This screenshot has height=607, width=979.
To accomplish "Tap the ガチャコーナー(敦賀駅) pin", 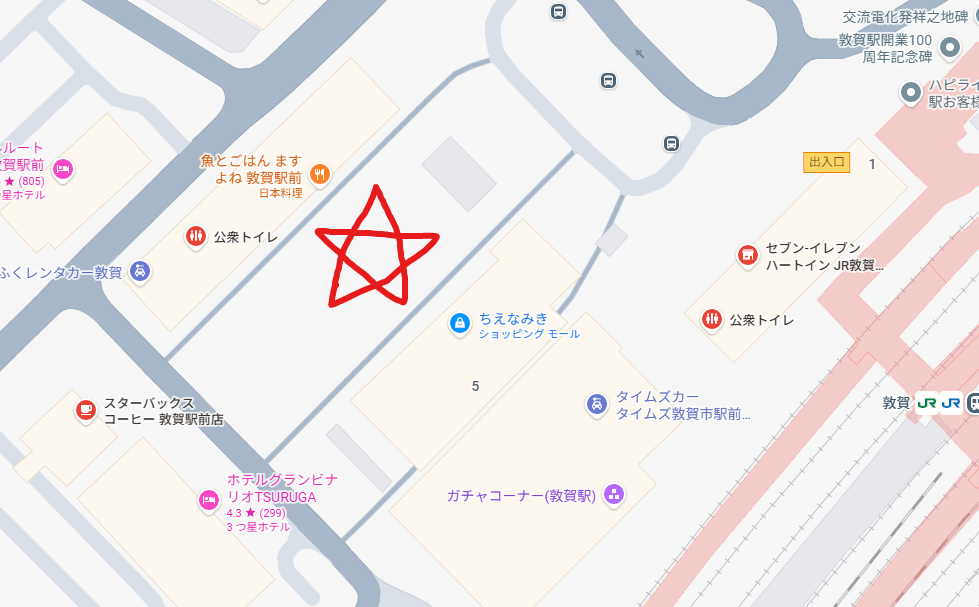I will click(614, 495).
